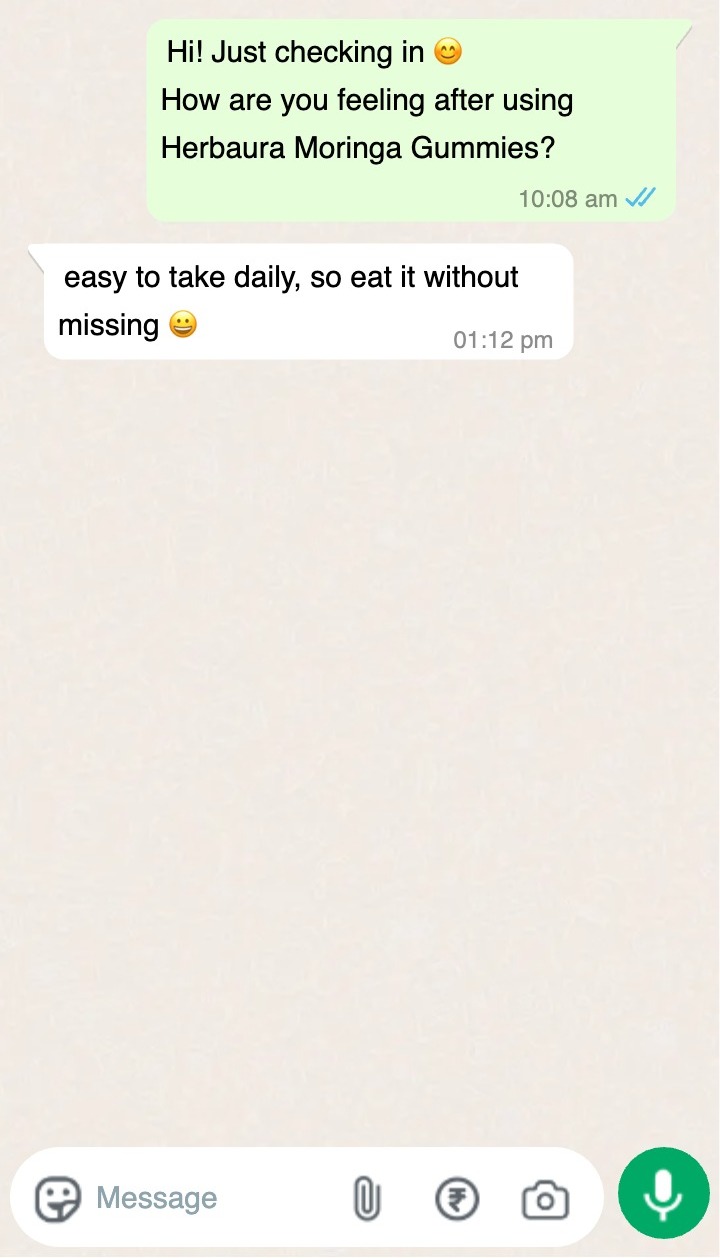Image resolution: width=720 pixels, height=1258 pixels.
Task: Open the camera from the message bar
Action: (x=545, y=1198)
